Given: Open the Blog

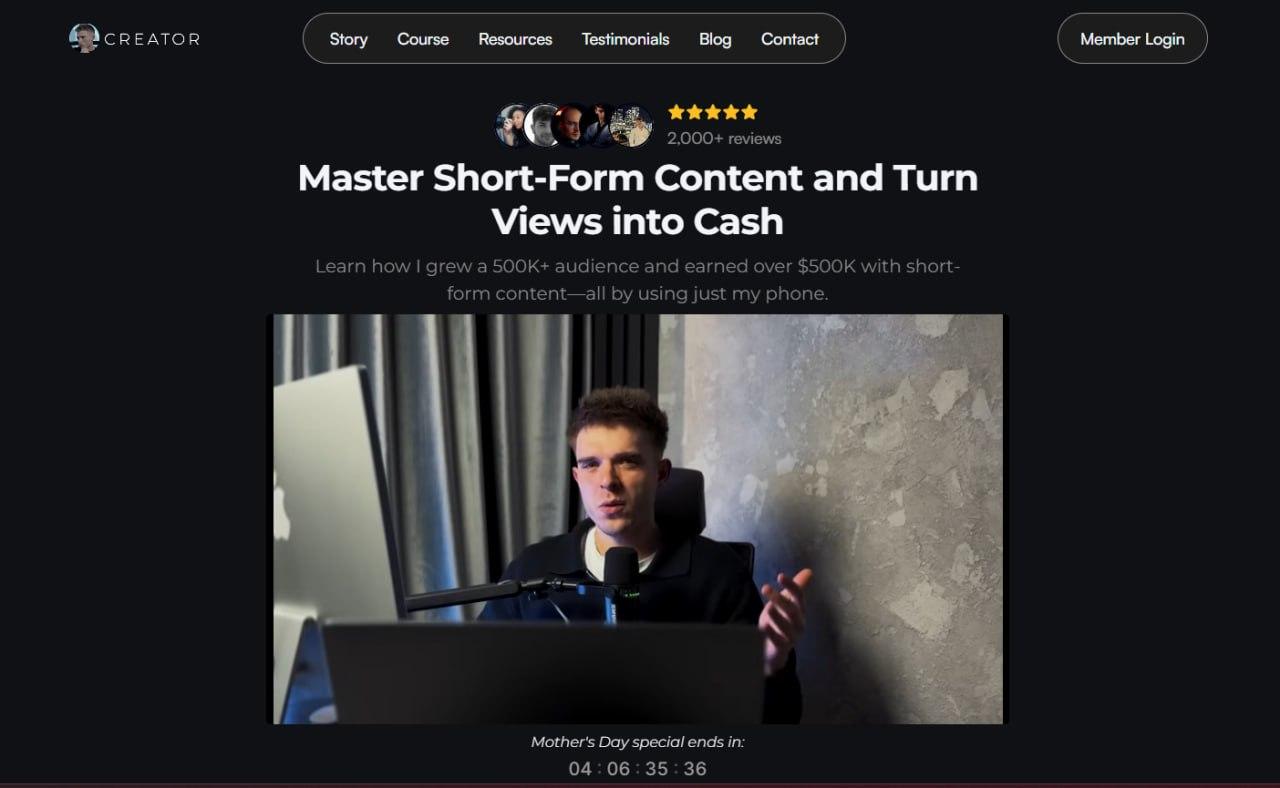Looking at the screenshot, I should 715,39.
